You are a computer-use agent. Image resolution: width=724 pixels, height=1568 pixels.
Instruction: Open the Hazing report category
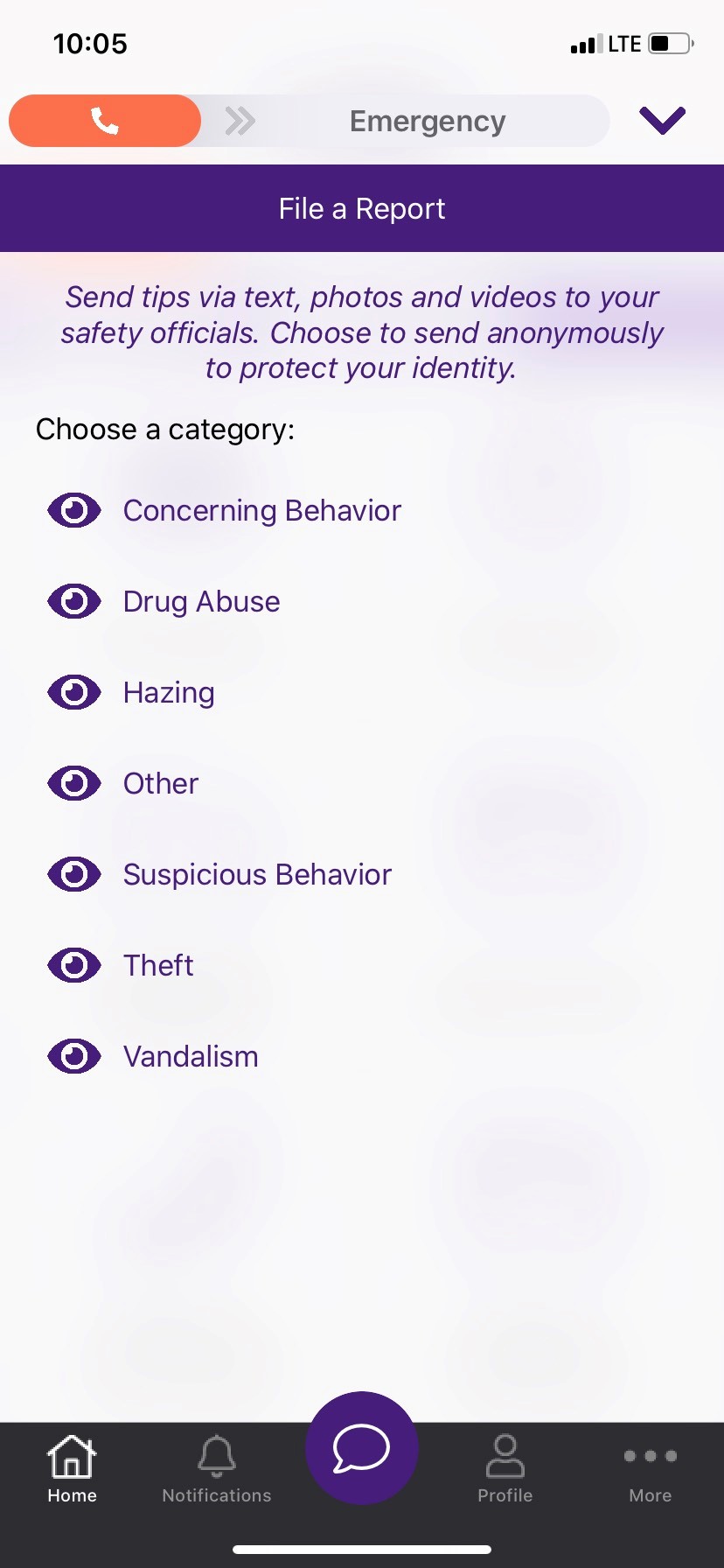(169, 692)
